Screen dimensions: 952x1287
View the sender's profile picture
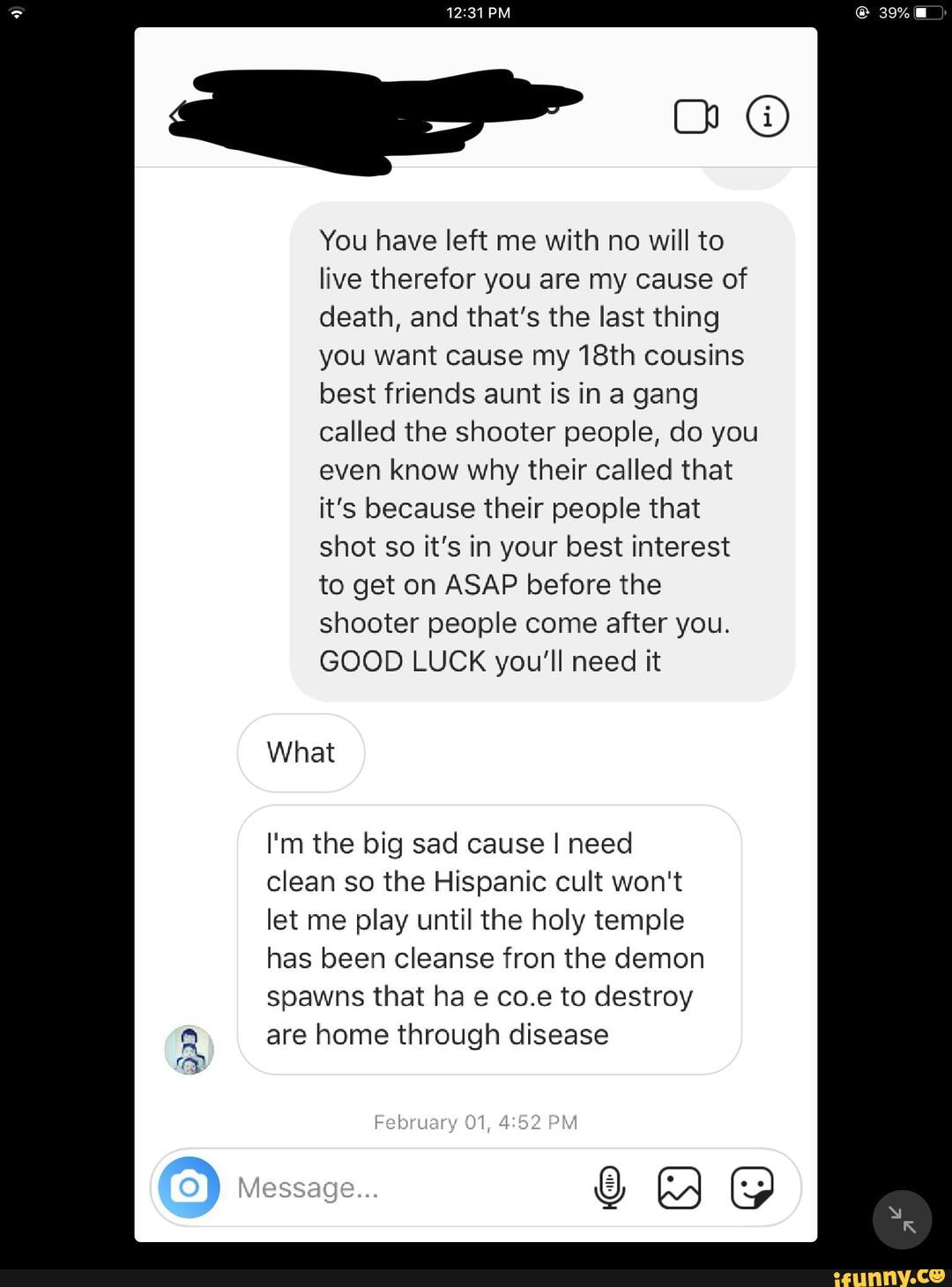point(190,1049)
